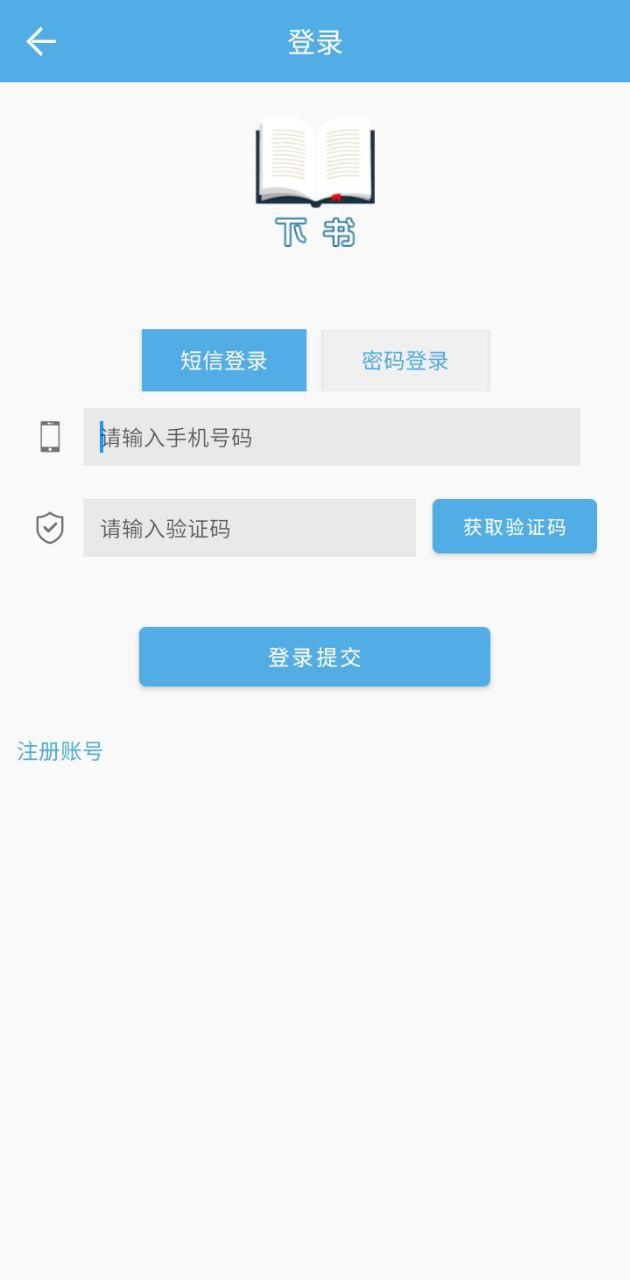Tap the 请输入验证码 code field
630x1280 pixels.
(249, 528)
